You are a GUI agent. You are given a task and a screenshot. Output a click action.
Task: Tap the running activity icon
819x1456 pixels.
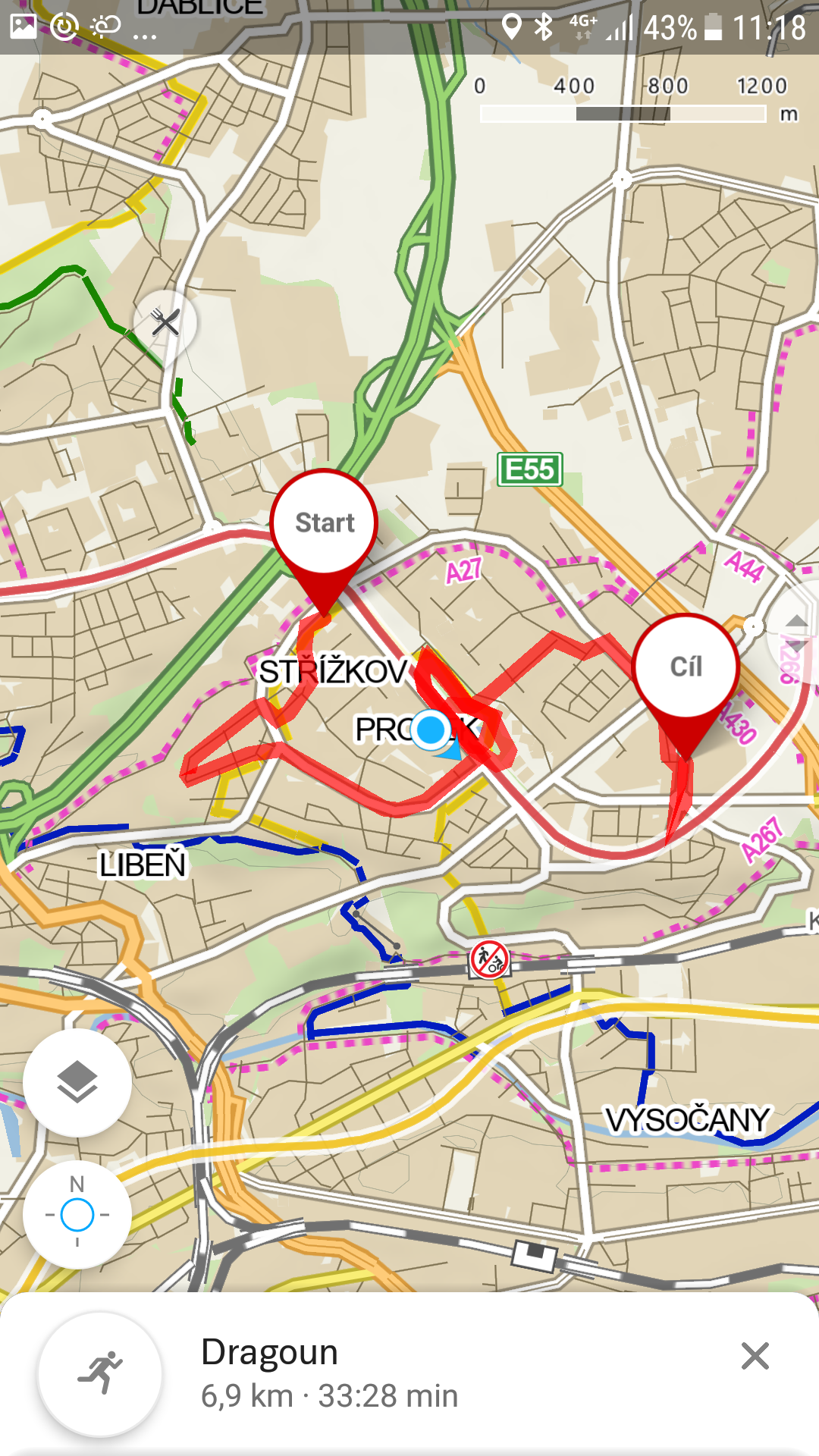tap(100, 1374)
